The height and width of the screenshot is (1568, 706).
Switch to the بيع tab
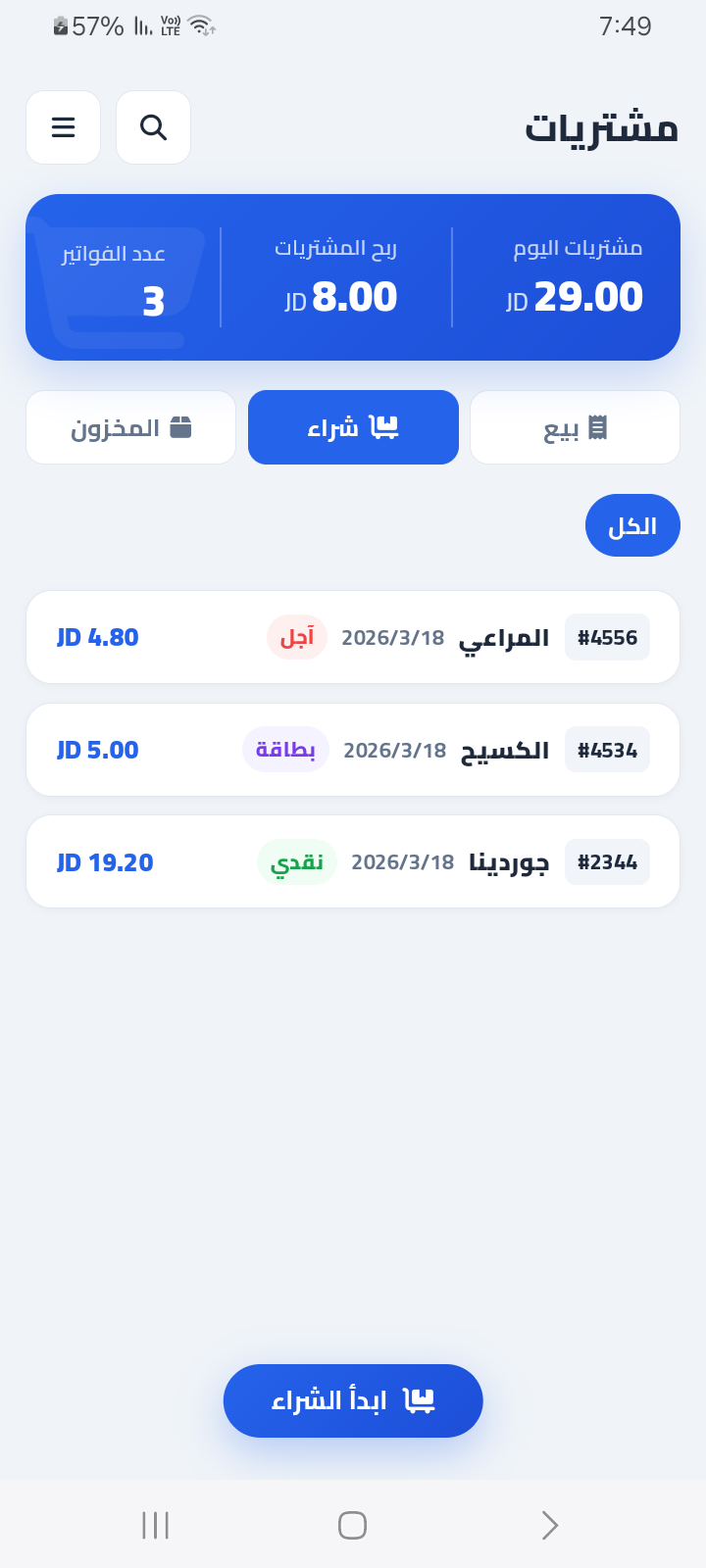coord(575,428)
